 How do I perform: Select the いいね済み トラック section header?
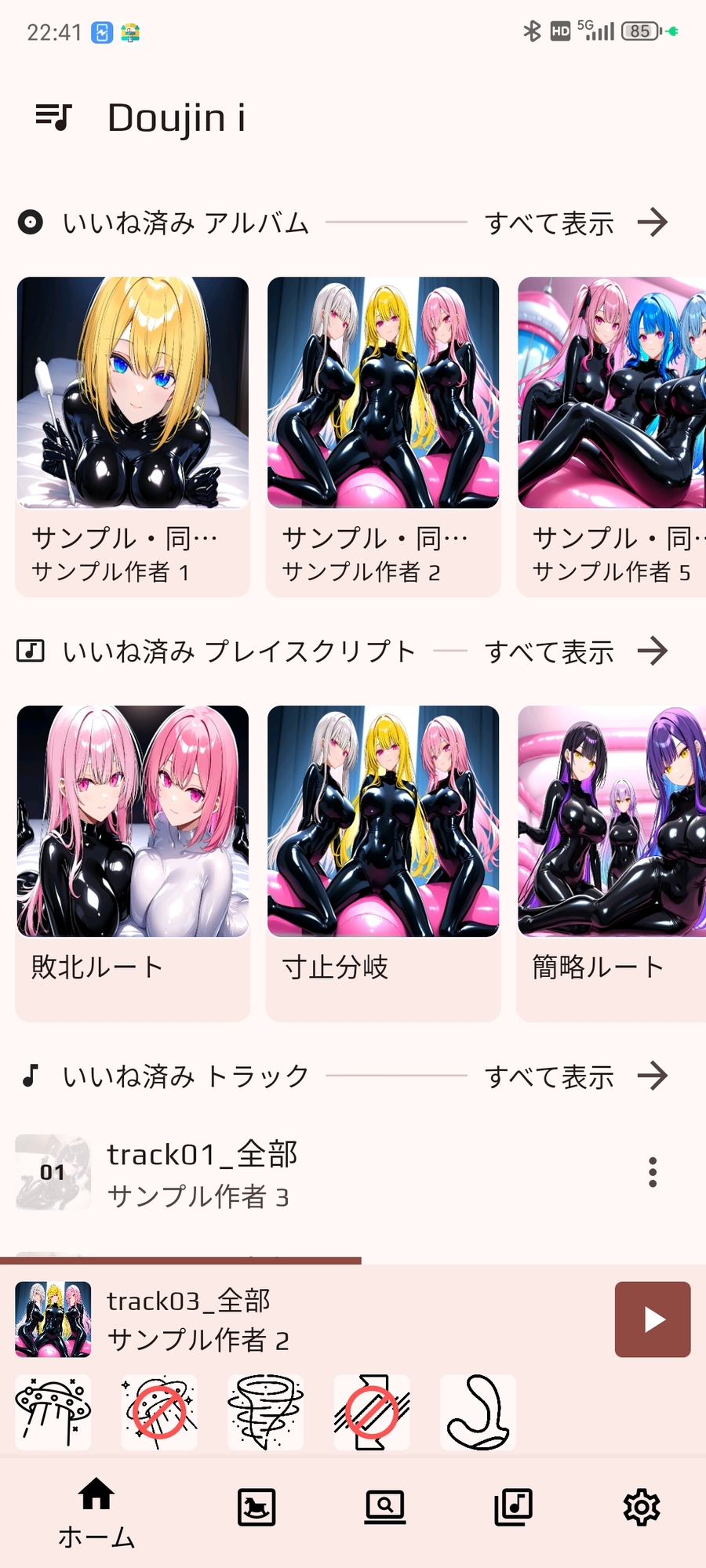click(186, 1076)
